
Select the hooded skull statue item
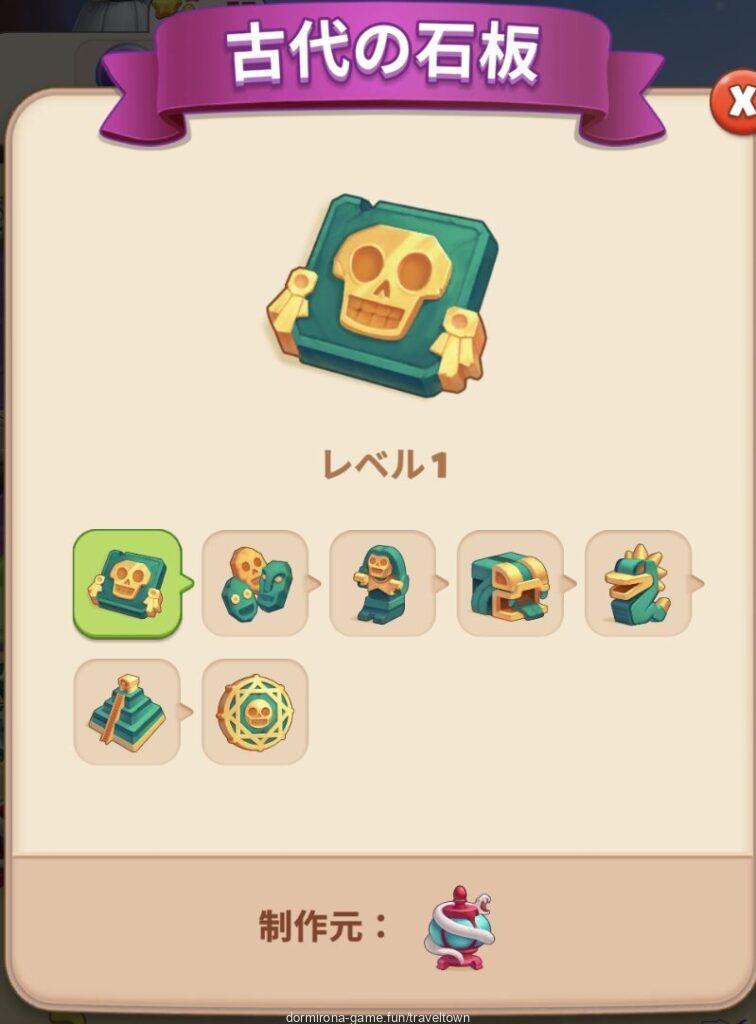click(382, 583)
